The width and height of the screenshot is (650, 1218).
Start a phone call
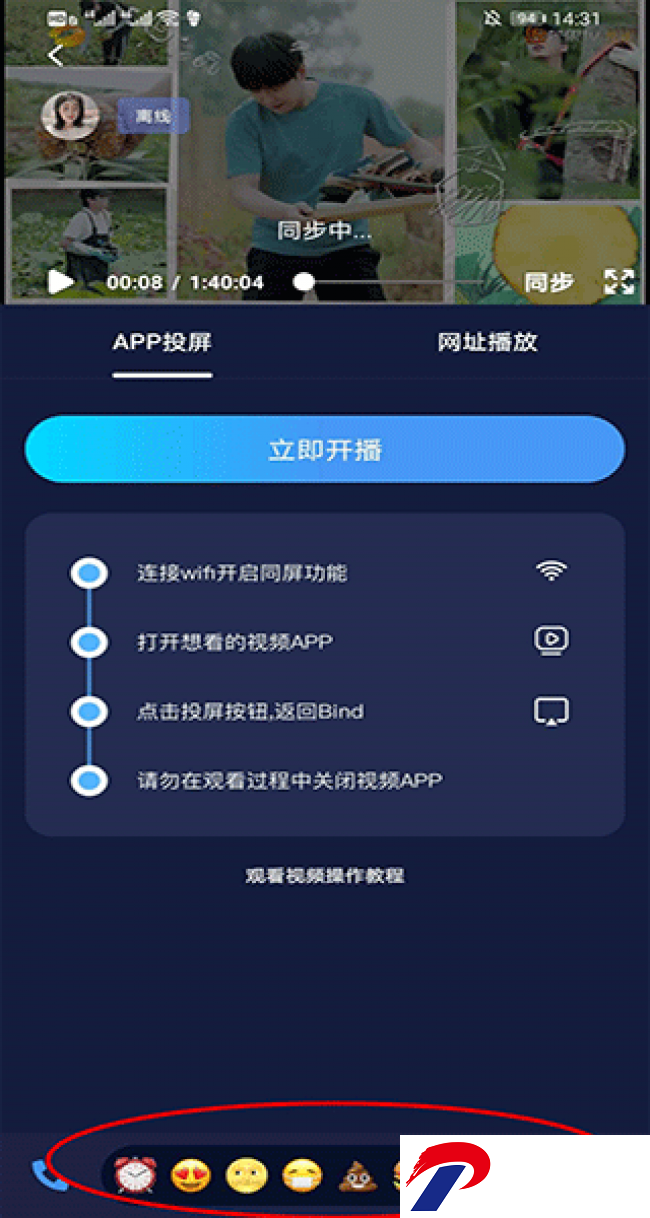tap(49, 1175)
